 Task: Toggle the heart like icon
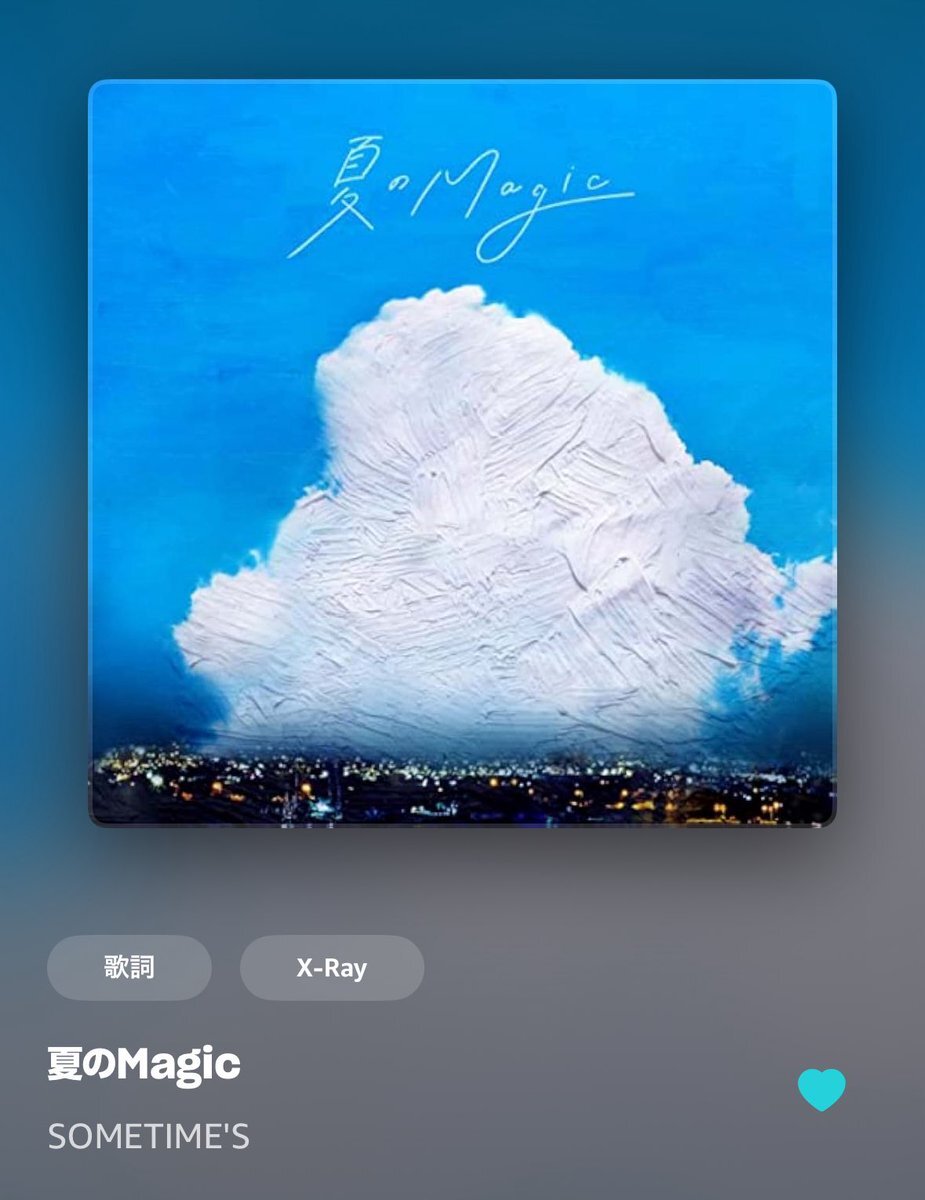pos(821,1089)
